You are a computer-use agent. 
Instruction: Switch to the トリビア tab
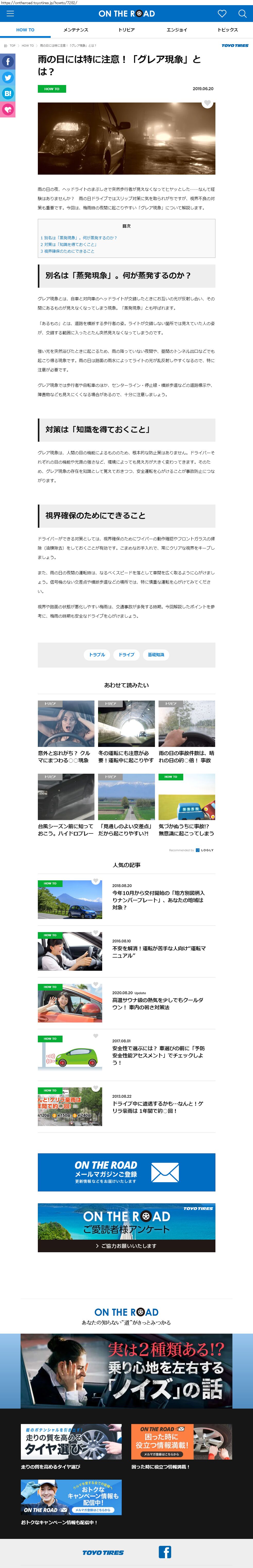127,30
